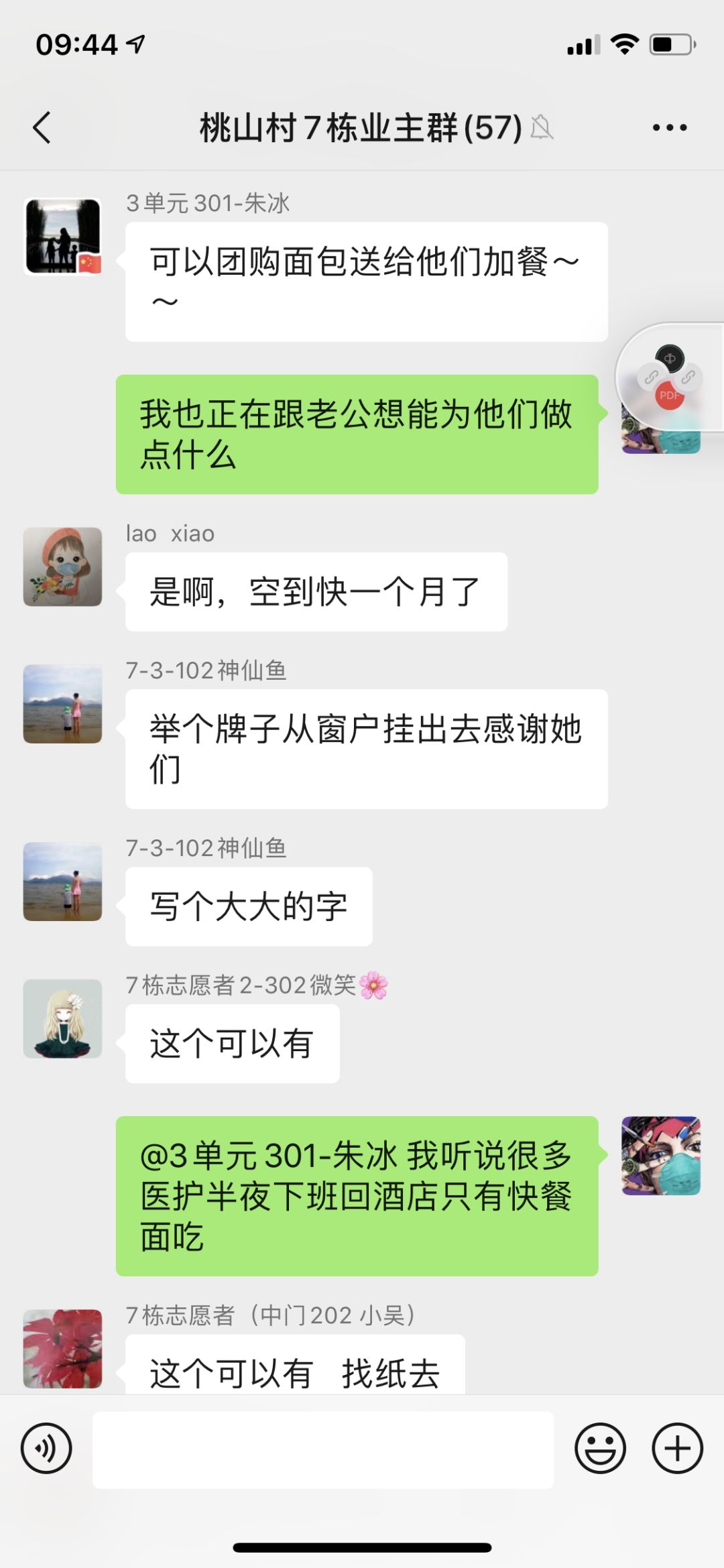Image resolution: width=724 pixels, height=1568 pixels.
Task: Tap avatar beside 举个牌子从窗户挂出去 message
Action: coord(62,704)
